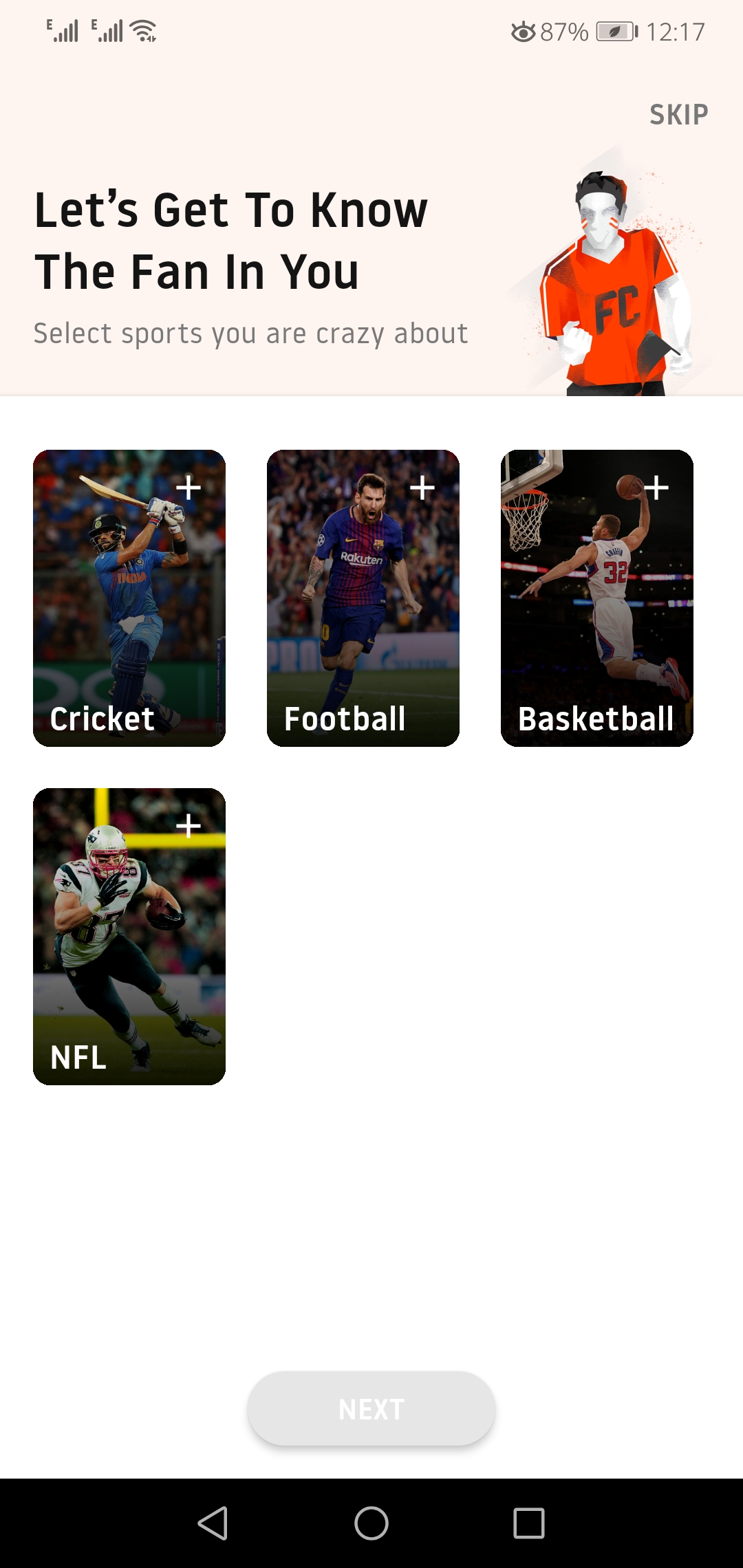Skip the sports selection step

pyautogui.click(x=678, y=114)
